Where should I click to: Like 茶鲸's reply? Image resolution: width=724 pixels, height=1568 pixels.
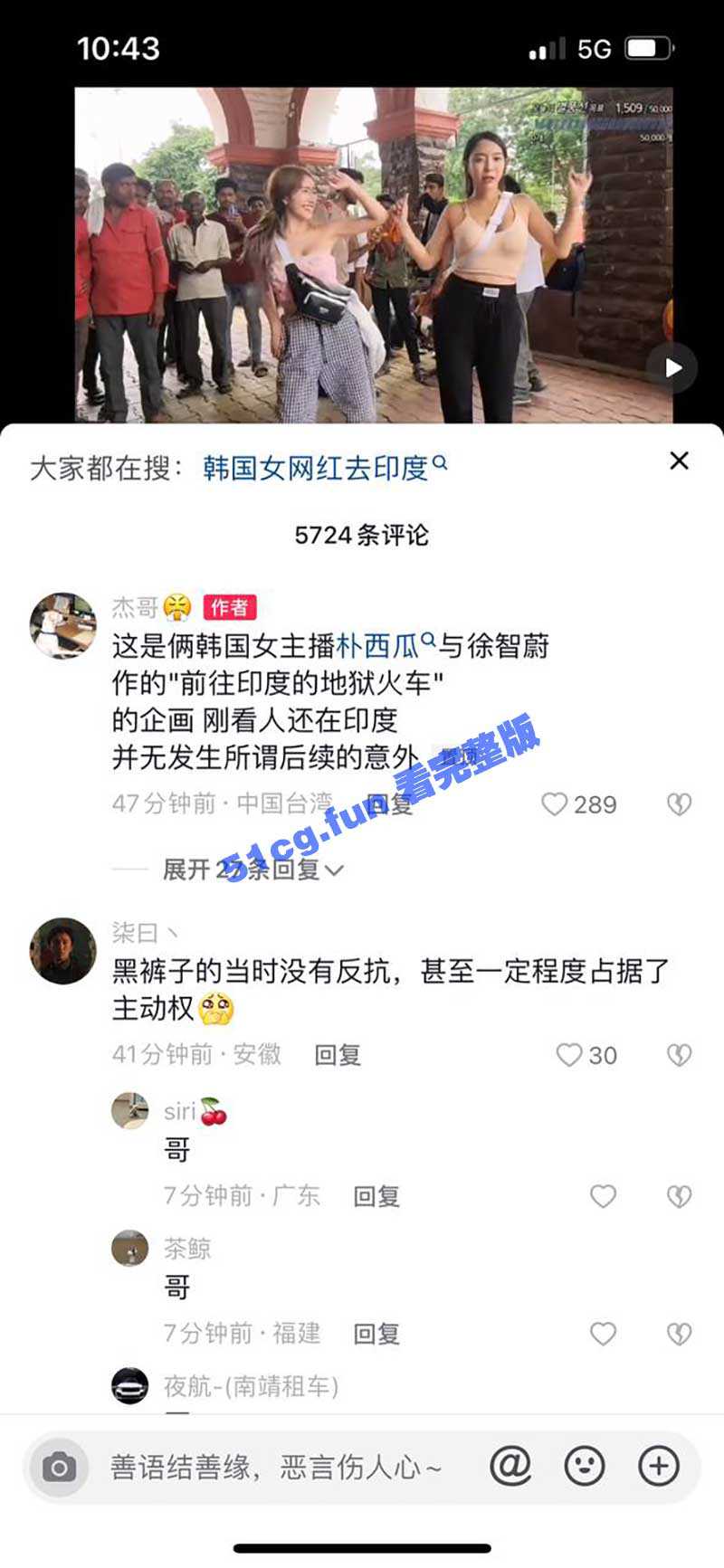603,1334
